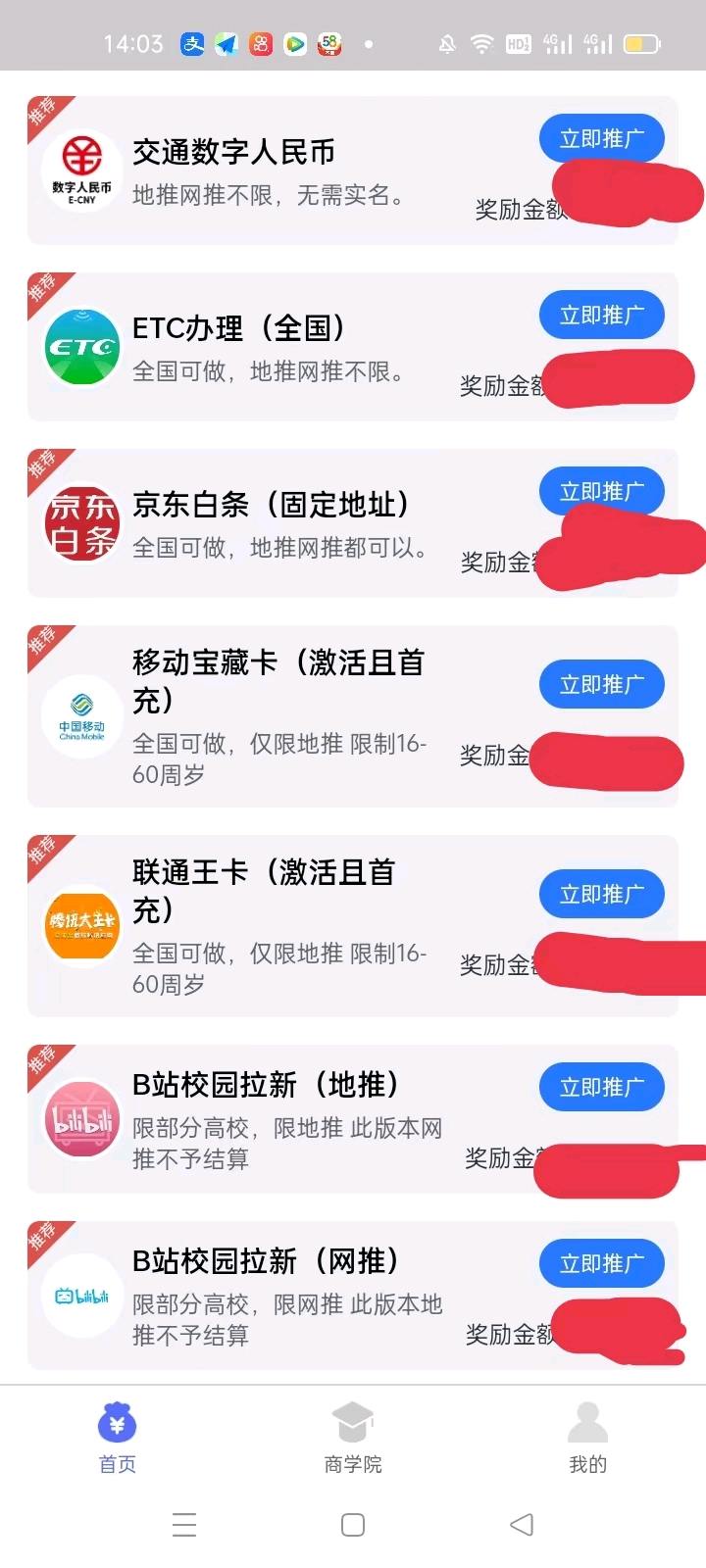Screen dimensions: 706x1568
Task: Tap the system back button
Action: [x=522, y=1524]
